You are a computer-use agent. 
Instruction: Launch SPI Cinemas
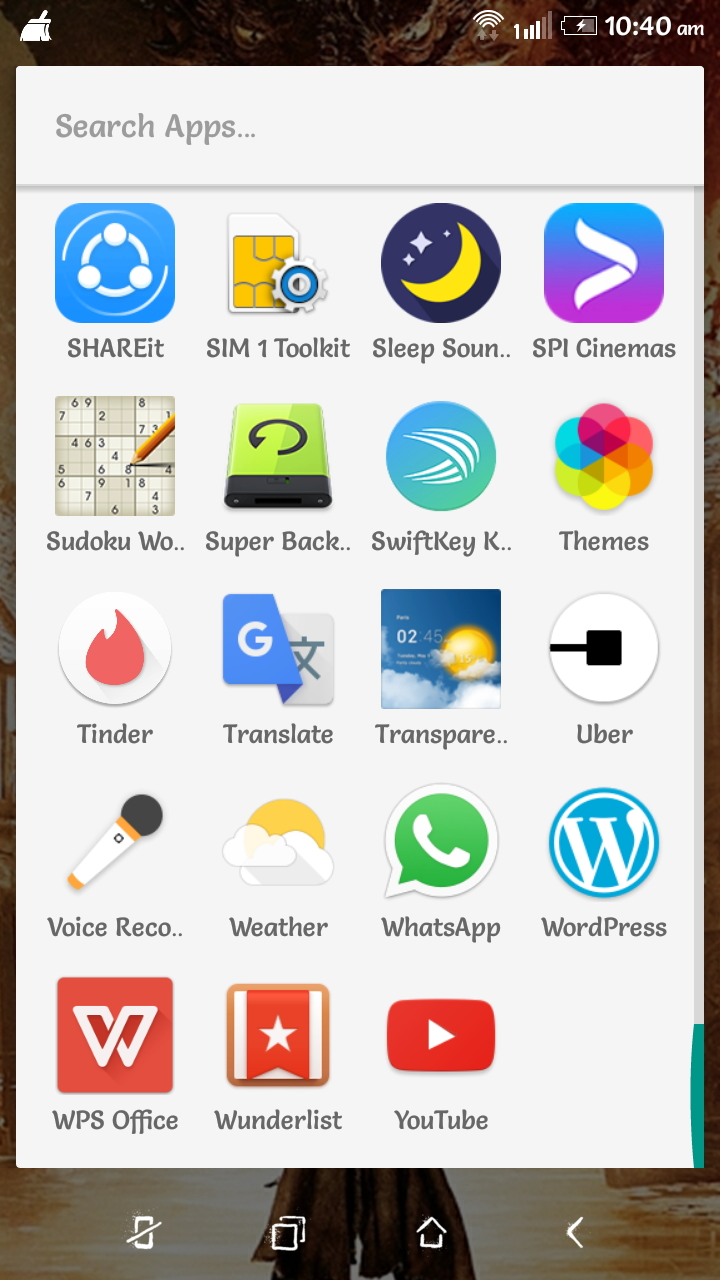point(604,263)
